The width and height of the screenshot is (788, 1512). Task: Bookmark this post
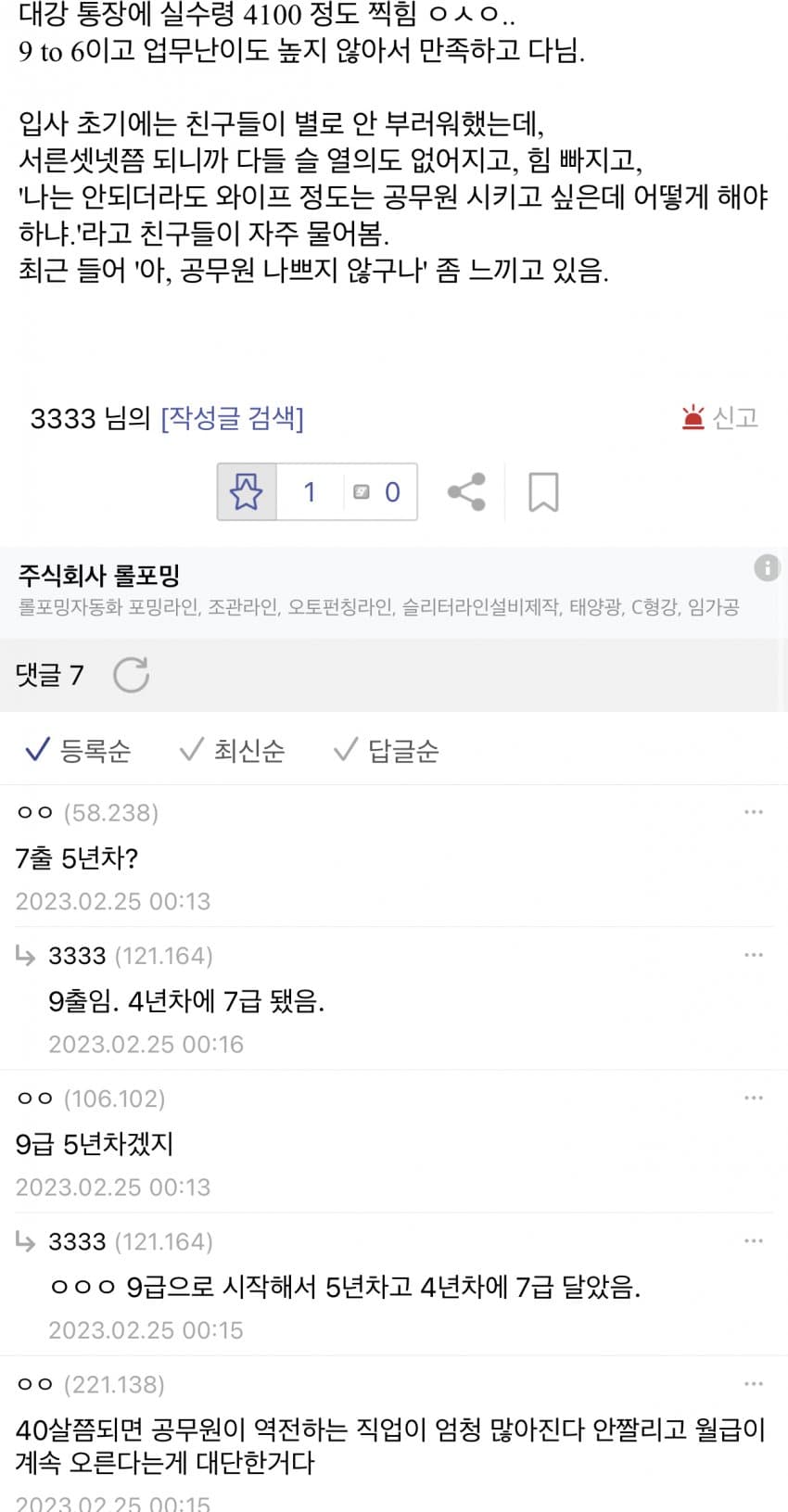pyautogui.click(x=543, y=491)
